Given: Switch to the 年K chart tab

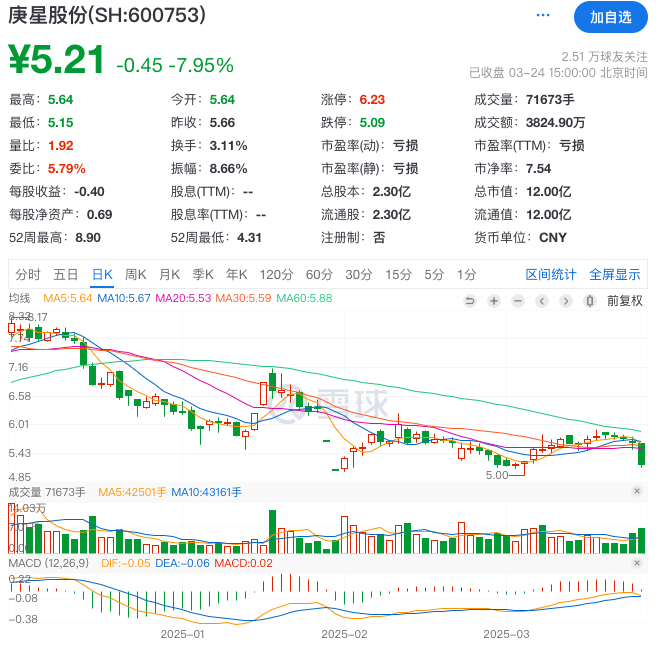Looking at the screenshot, I should pos(237,274).
